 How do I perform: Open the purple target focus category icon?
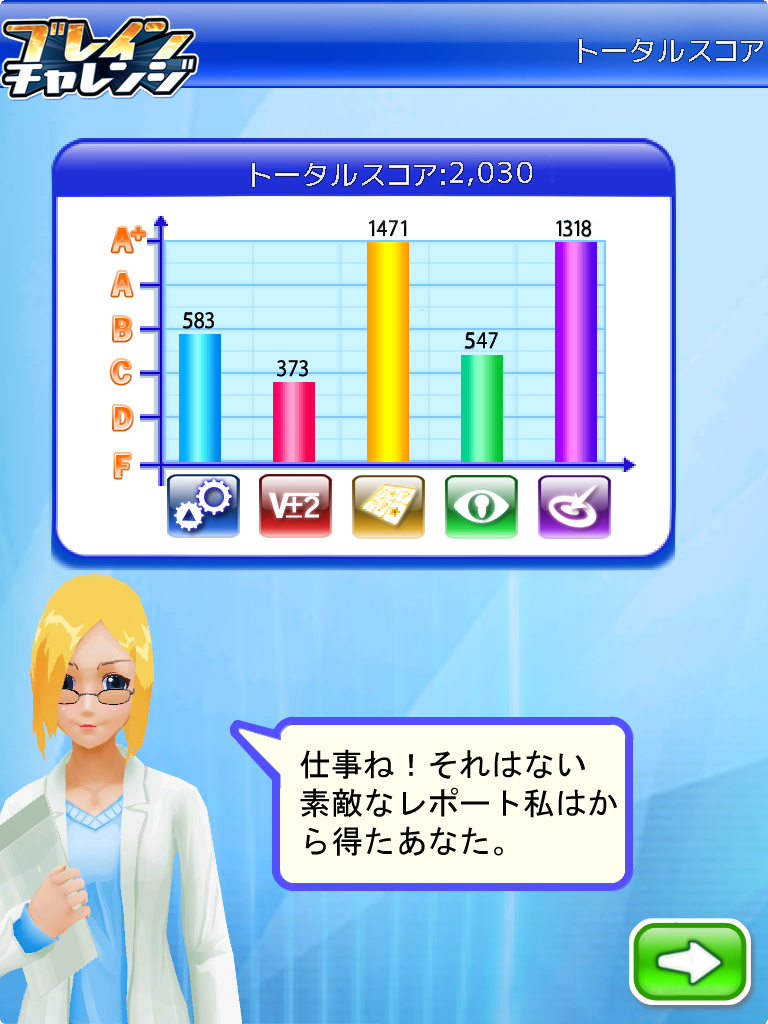coord(574,506)
